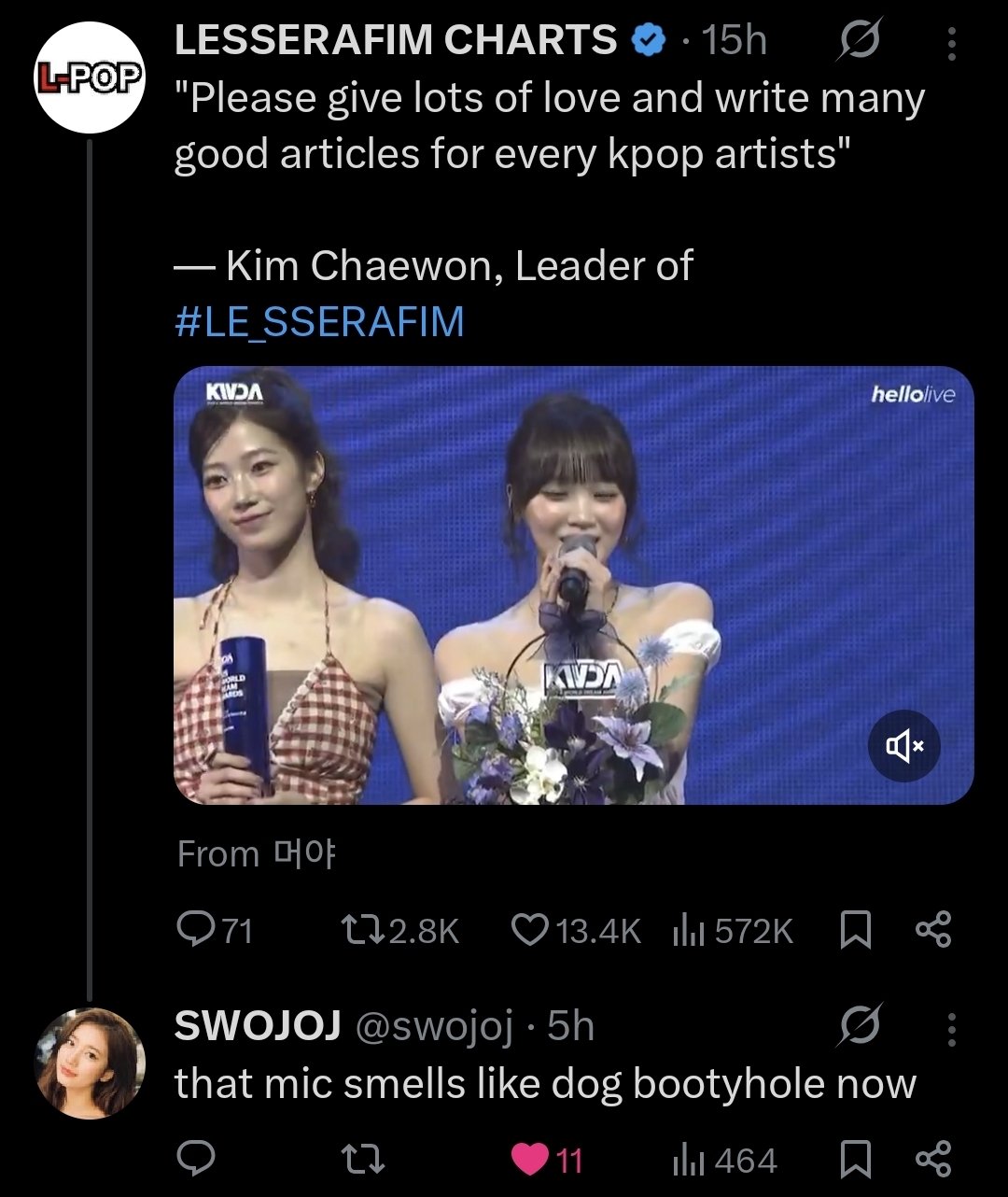1008x1197 pixels.
Task: Open overflow menu on SWOJOJ reply
Action: (x=951, y=1029)
